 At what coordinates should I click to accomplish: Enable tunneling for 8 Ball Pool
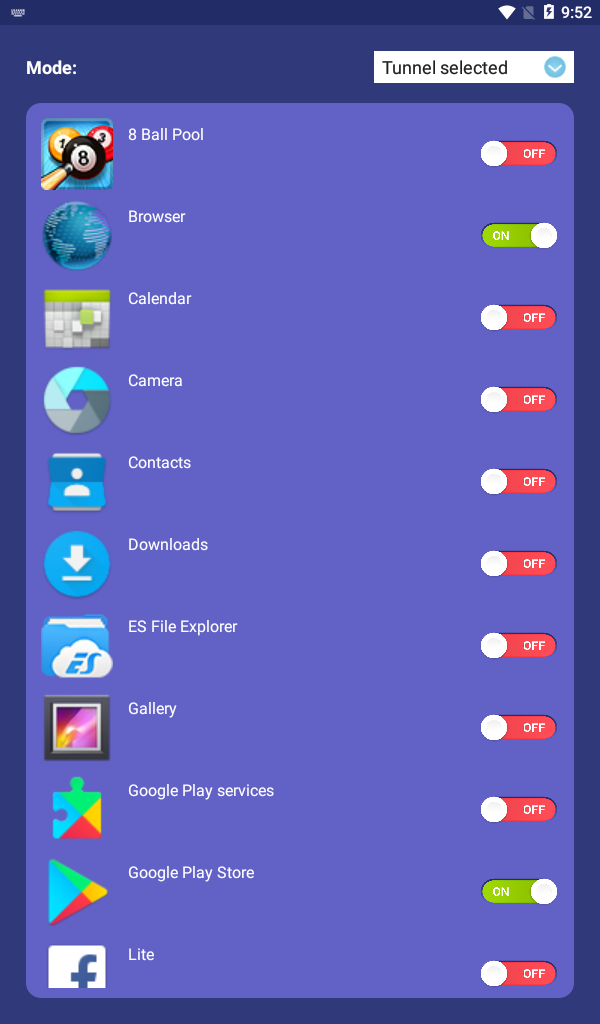pyautogui.click(x=519, y=153)
